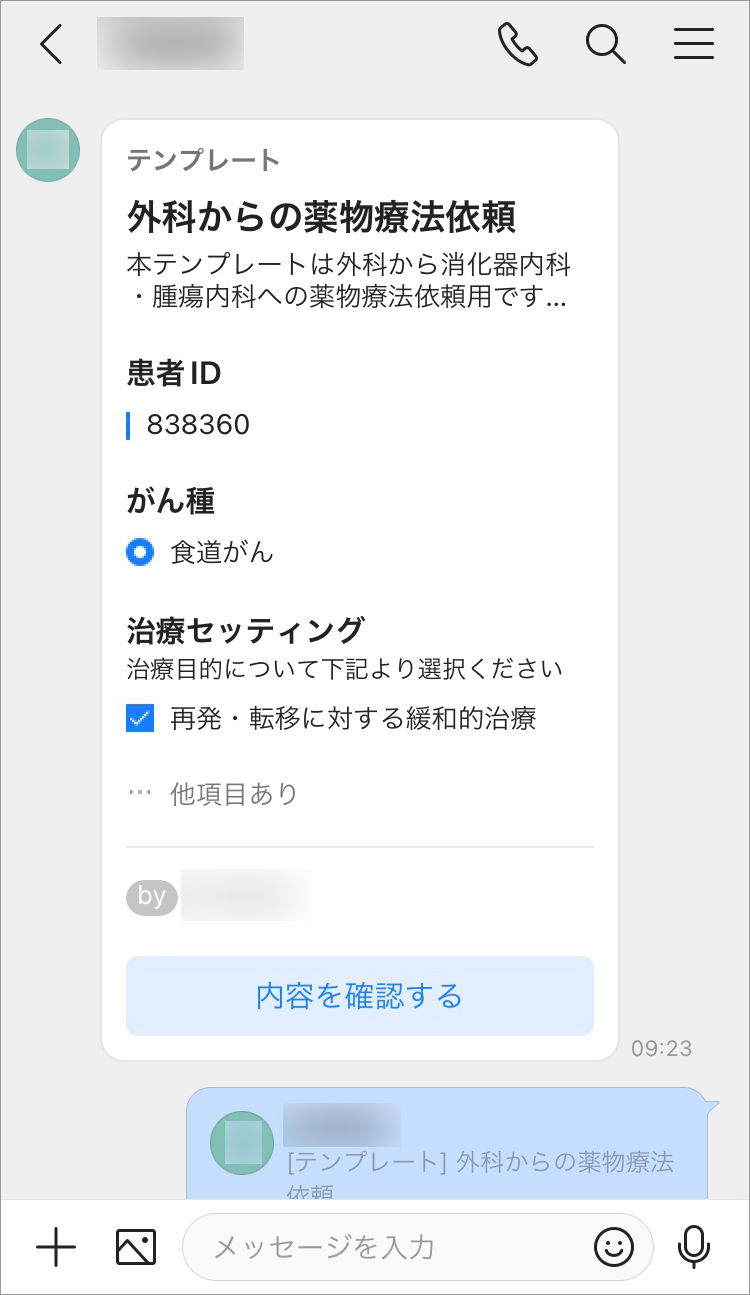Open the emoji picker
The width and height of the screenshot is (750, 1295).
tap(614, 1247)
